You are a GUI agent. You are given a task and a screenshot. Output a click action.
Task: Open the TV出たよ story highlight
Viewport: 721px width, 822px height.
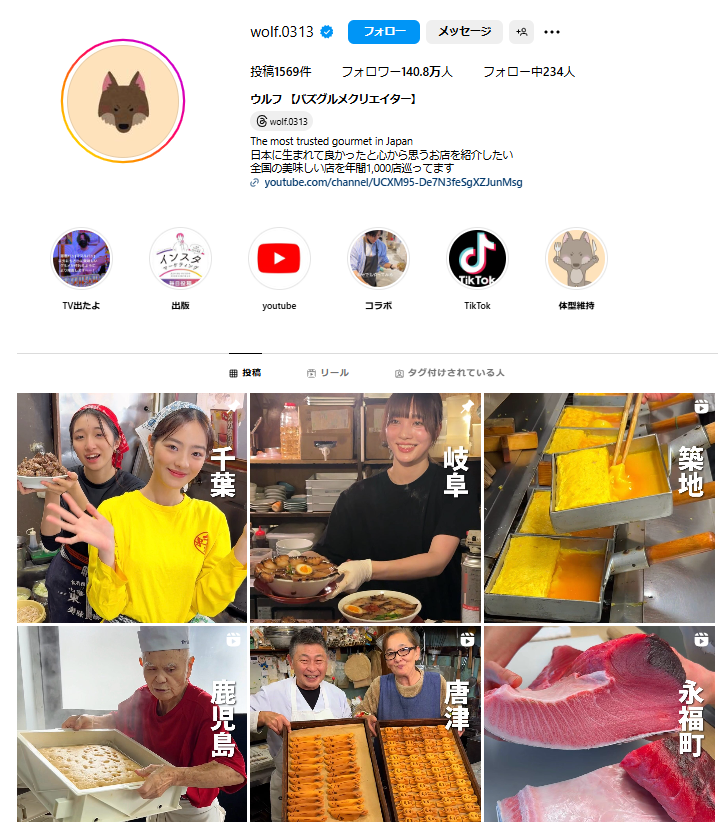click(81, 258)
